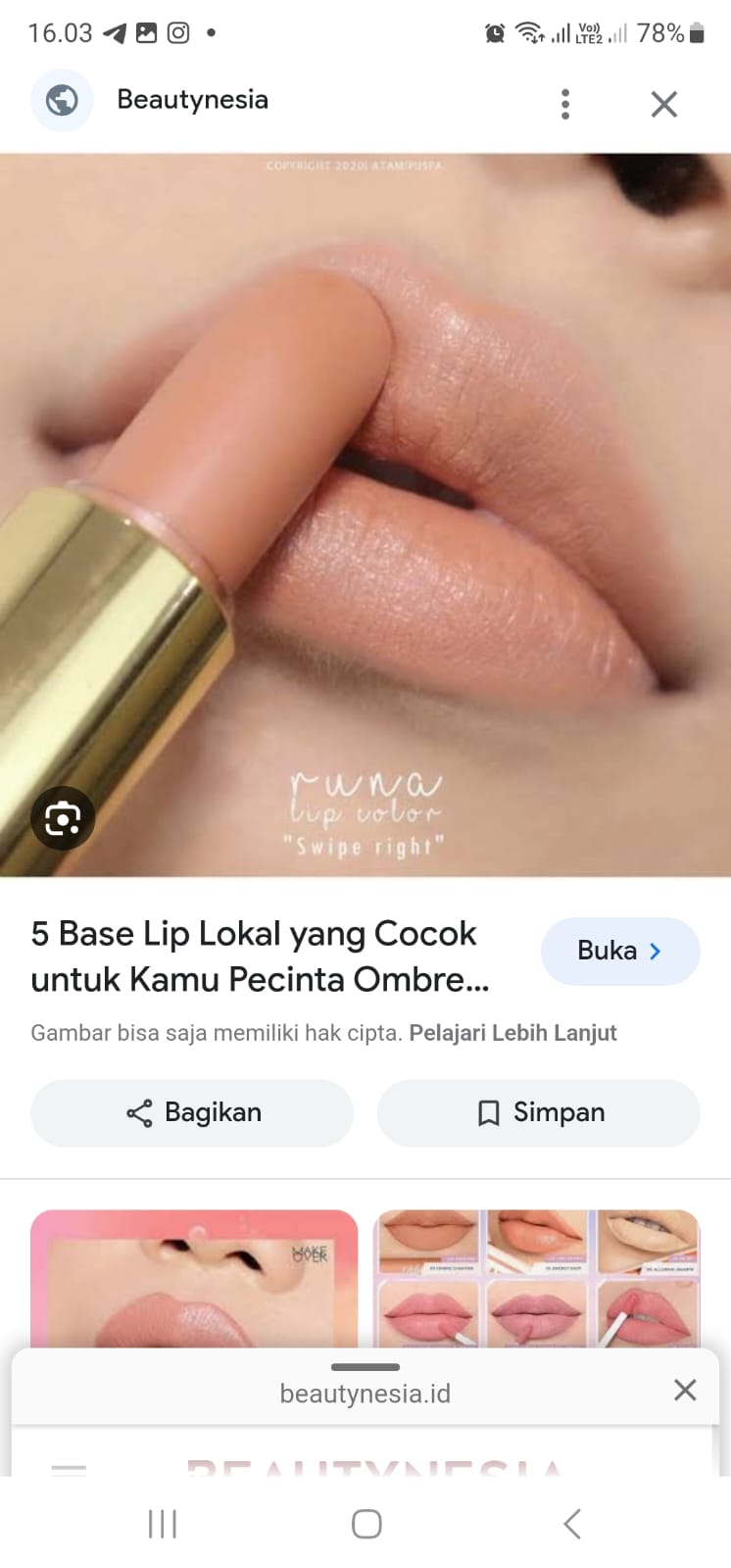The height and width of the screenshot is (1568, 731).
Task: Tap Buka to open the page
Action: point(620,951)
